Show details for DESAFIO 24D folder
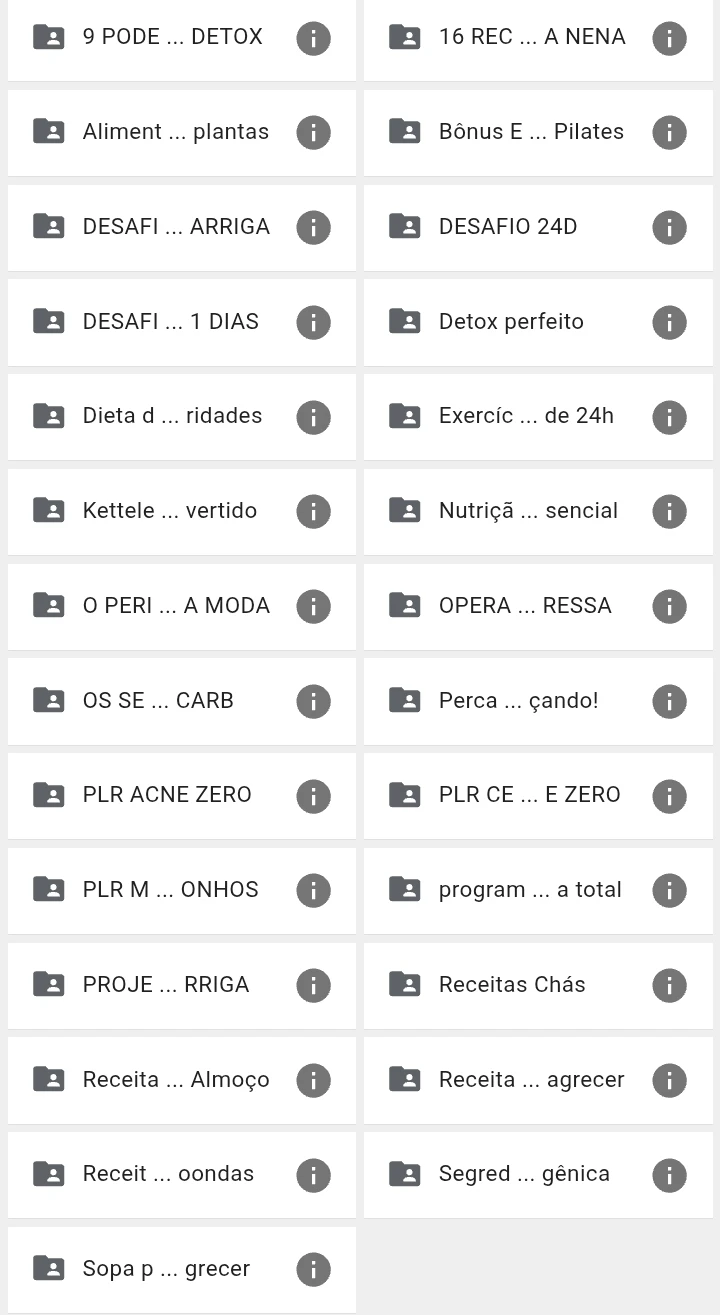The image size is (720, 1315). click(669, 227)
